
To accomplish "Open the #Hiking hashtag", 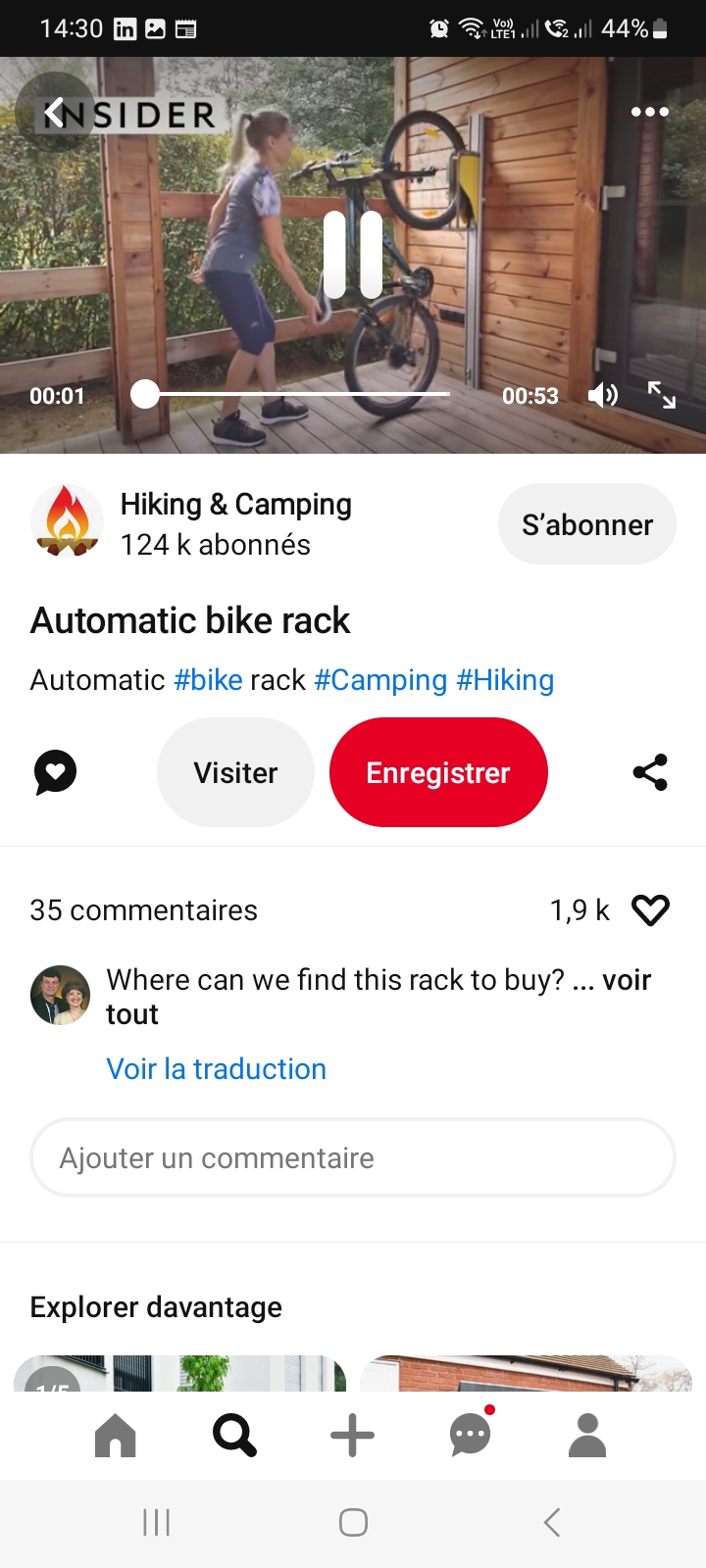I will pos(505,680).
